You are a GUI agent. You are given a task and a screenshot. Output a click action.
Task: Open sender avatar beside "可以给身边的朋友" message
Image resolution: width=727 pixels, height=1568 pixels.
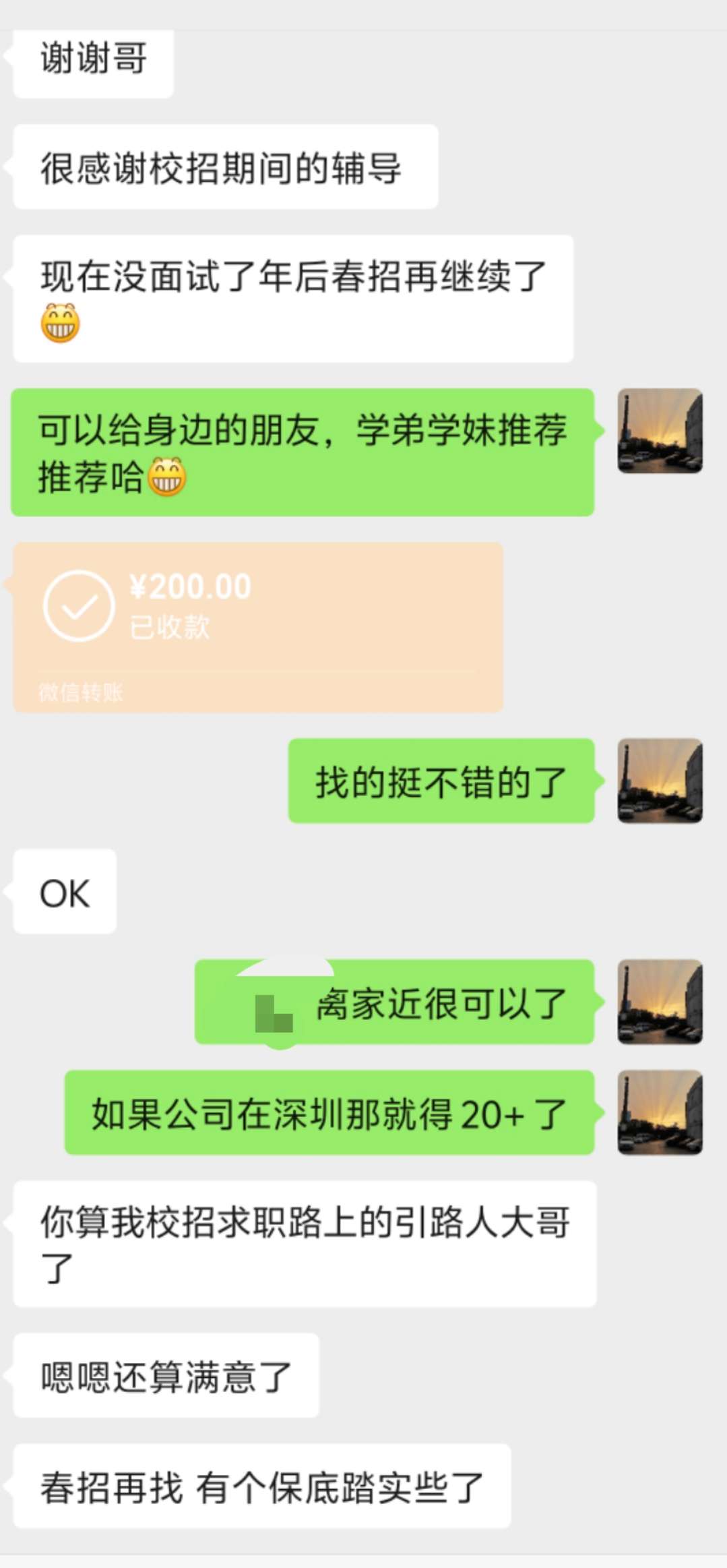point(660,431)
